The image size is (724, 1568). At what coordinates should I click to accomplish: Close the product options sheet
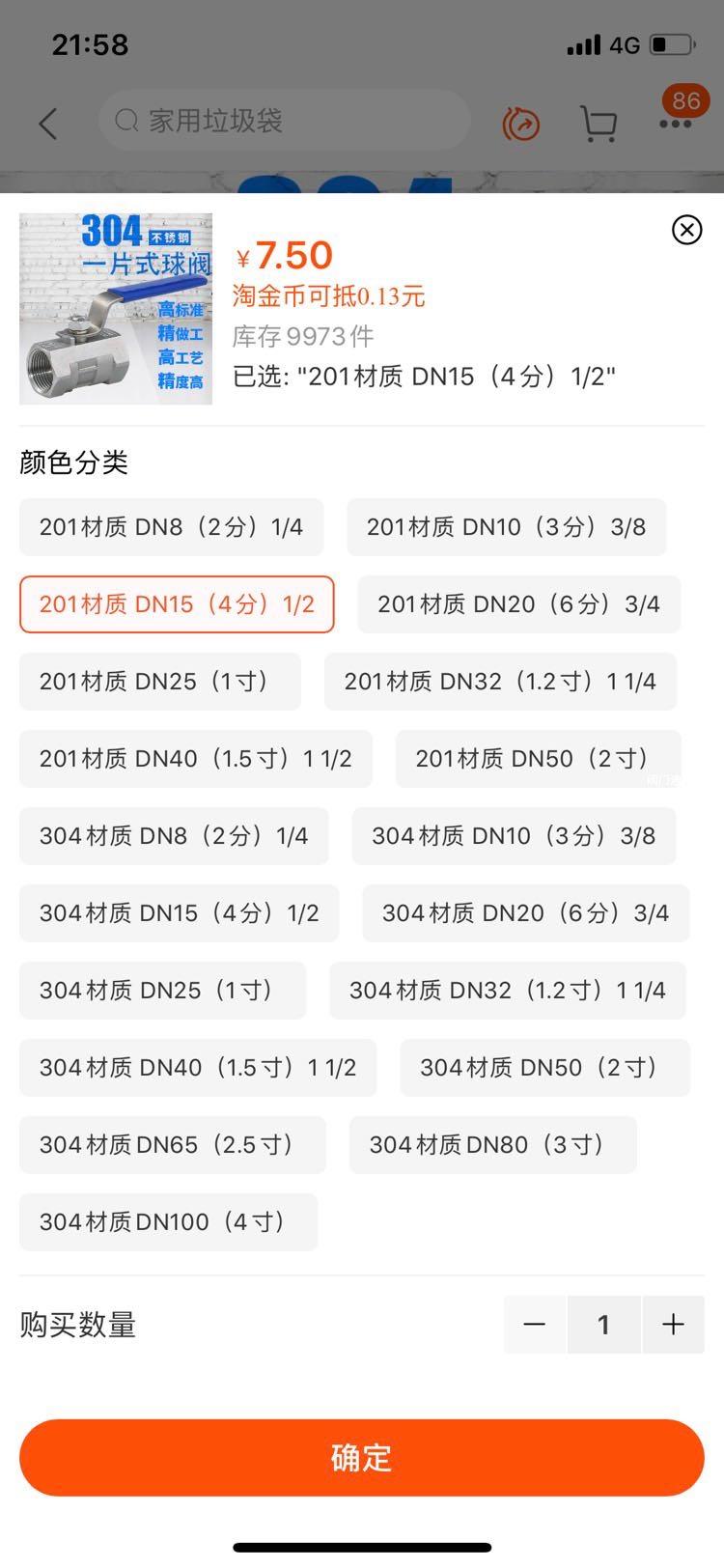686,230
